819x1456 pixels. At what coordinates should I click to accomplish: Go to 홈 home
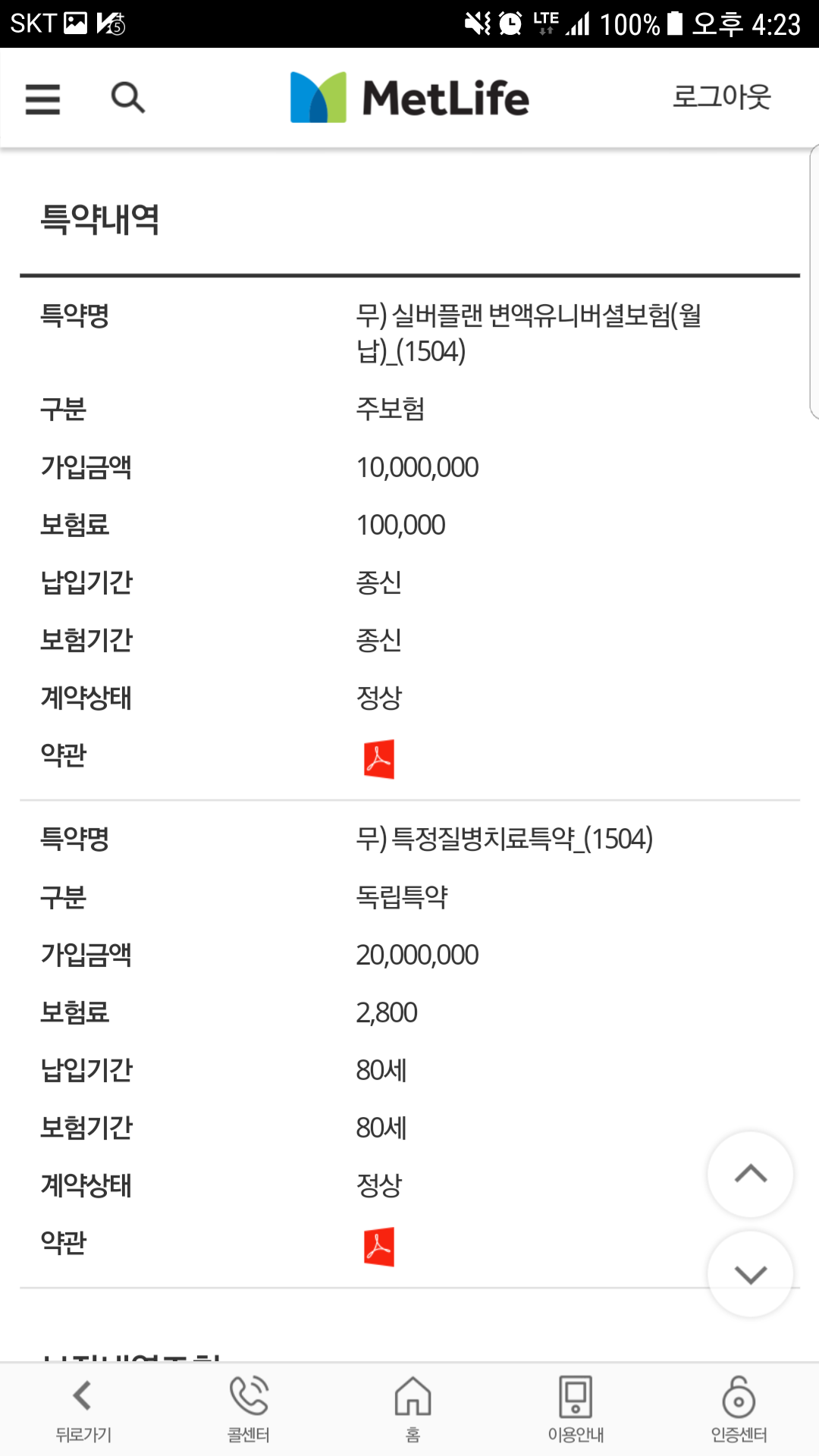(x=413, y=1409)
